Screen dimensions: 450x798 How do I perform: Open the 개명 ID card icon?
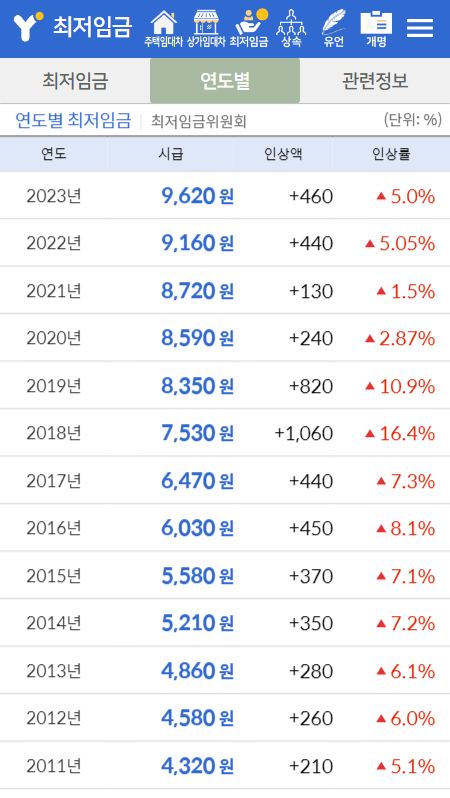[376, 28]
